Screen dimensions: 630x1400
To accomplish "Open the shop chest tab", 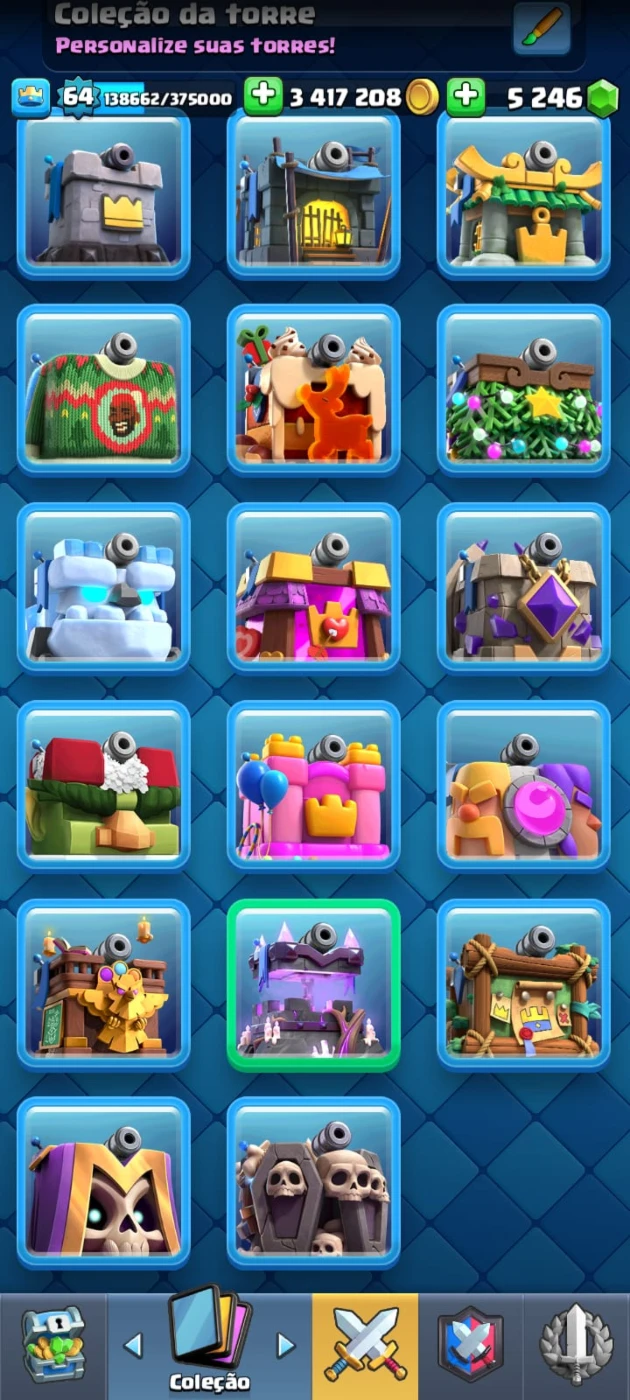I will point(53,1346).
